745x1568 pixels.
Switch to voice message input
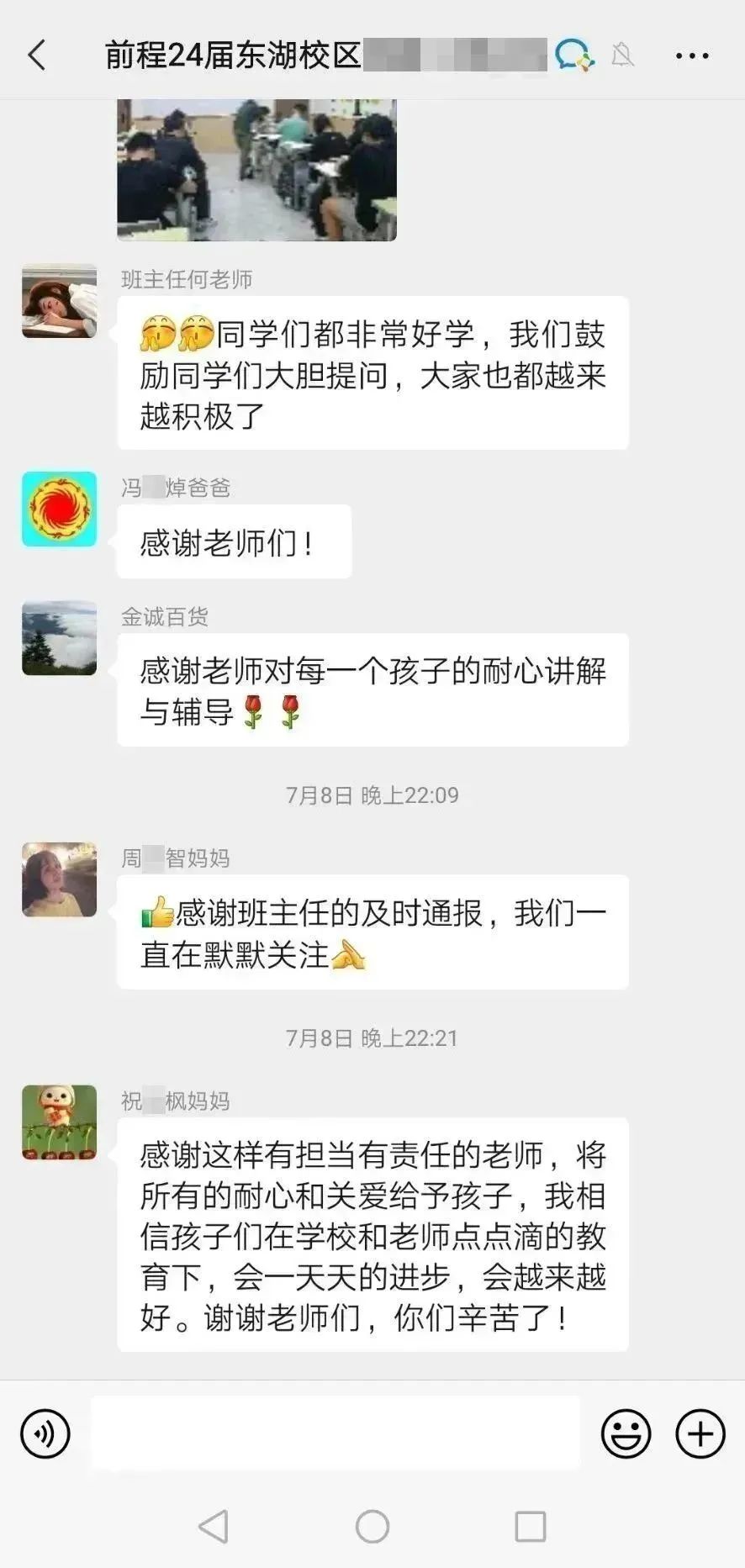click(x=45, y=1433)
